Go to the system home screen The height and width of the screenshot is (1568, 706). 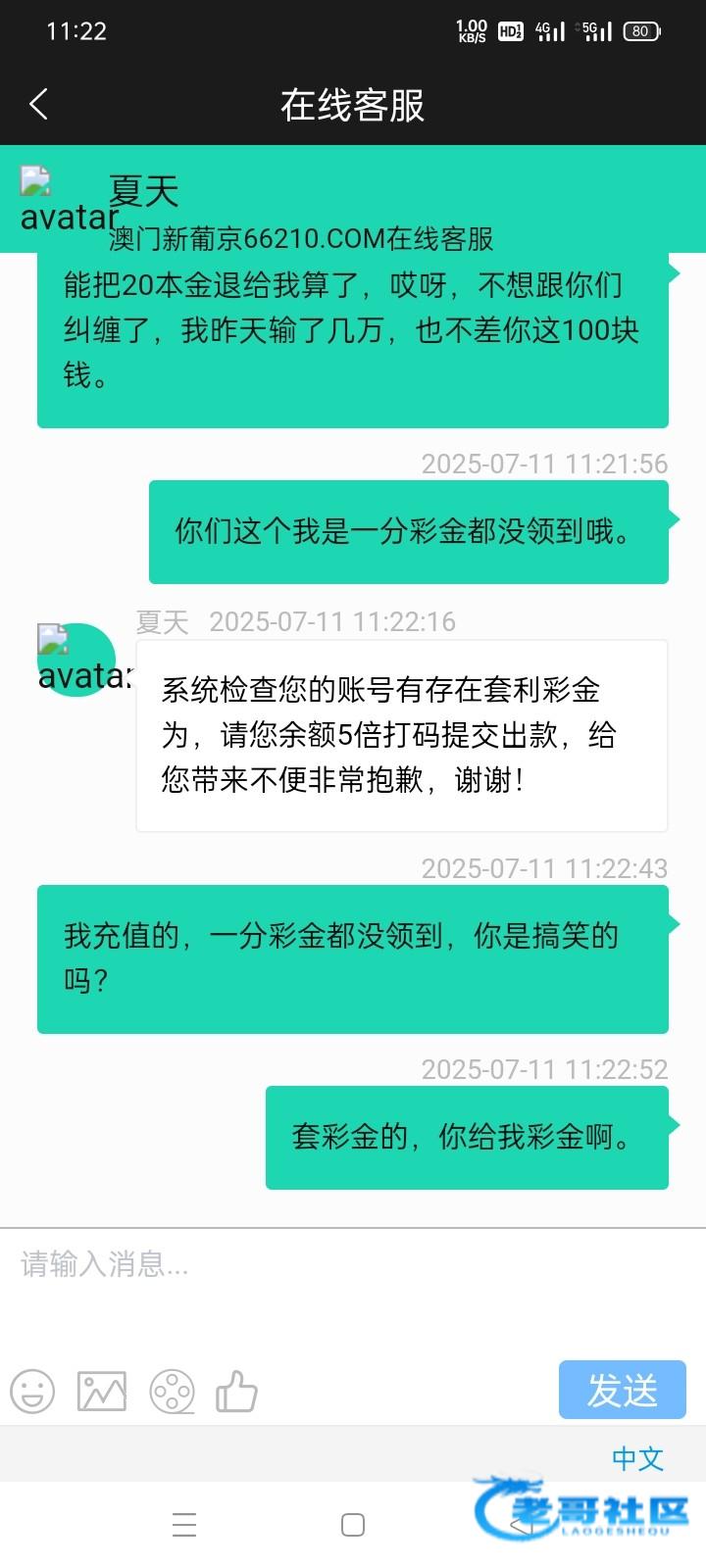[353, 1525]
